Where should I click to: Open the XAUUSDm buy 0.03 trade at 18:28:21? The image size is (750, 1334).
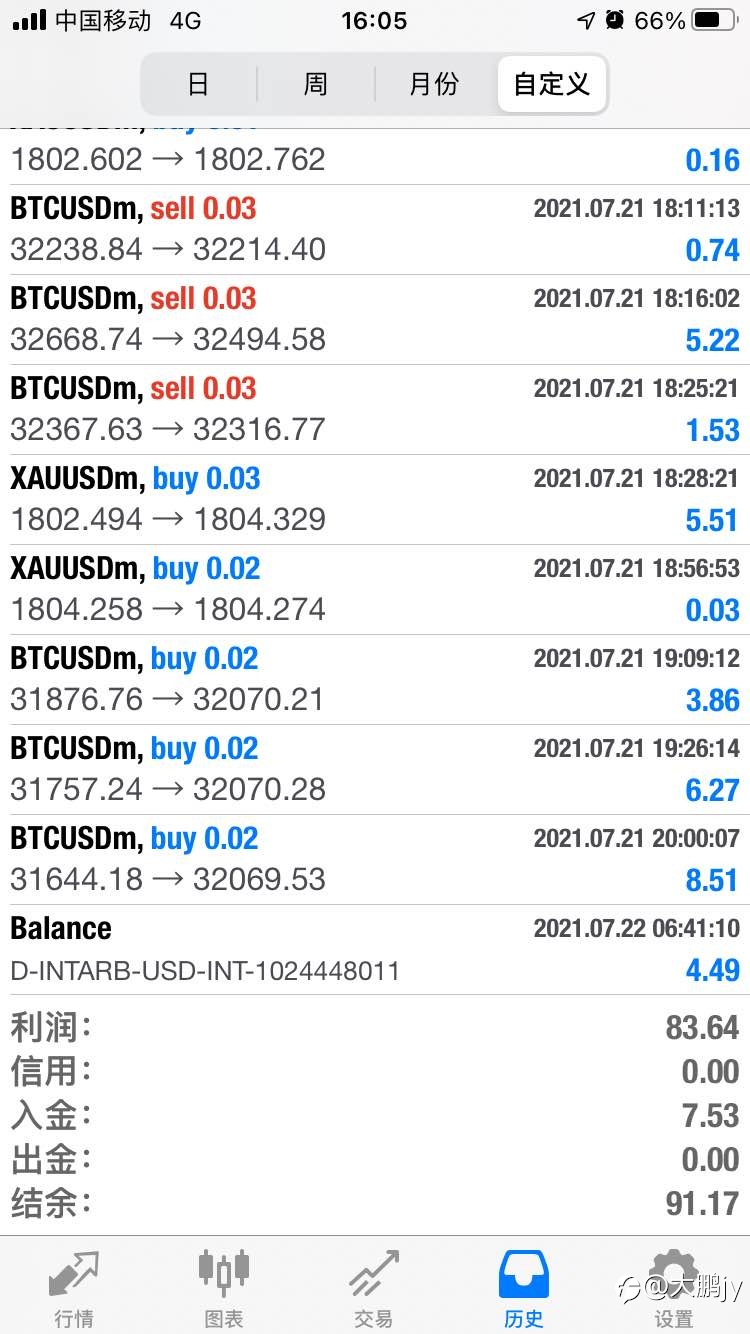coord(375,500)
